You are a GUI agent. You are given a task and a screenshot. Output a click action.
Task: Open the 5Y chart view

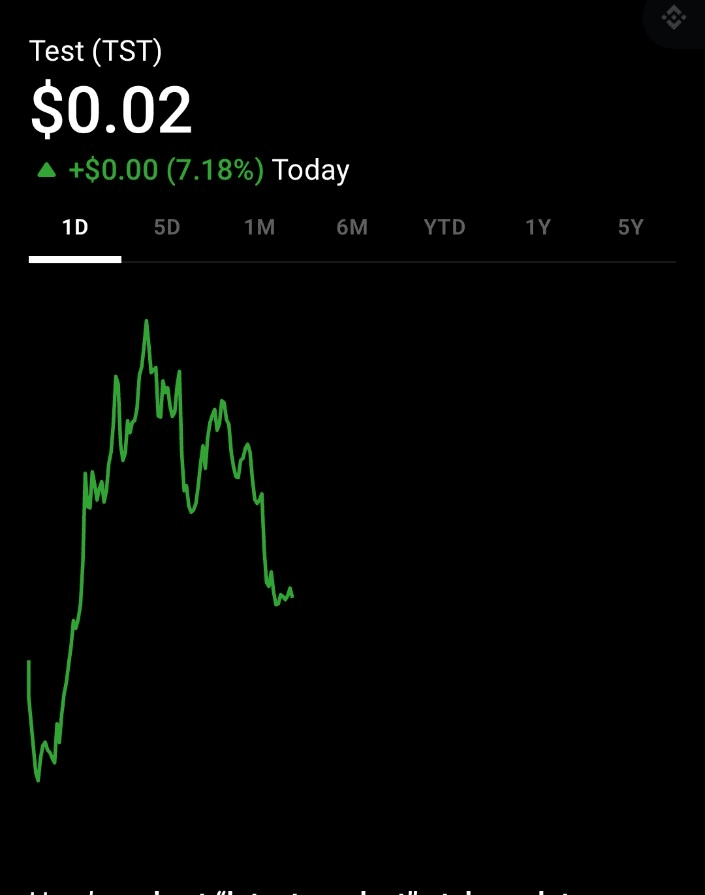630,228
